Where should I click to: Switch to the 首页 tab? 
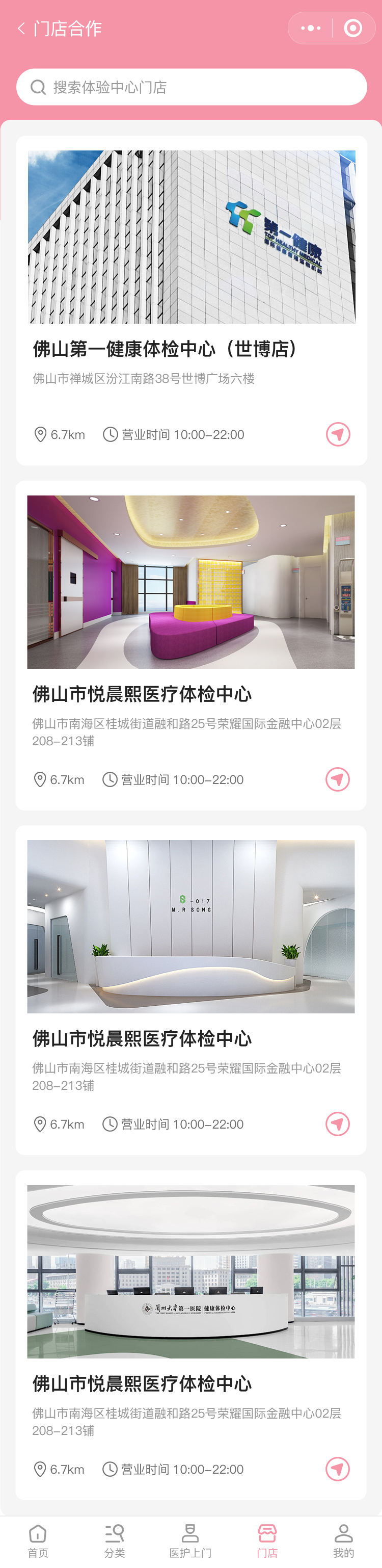coord(38,1540)
